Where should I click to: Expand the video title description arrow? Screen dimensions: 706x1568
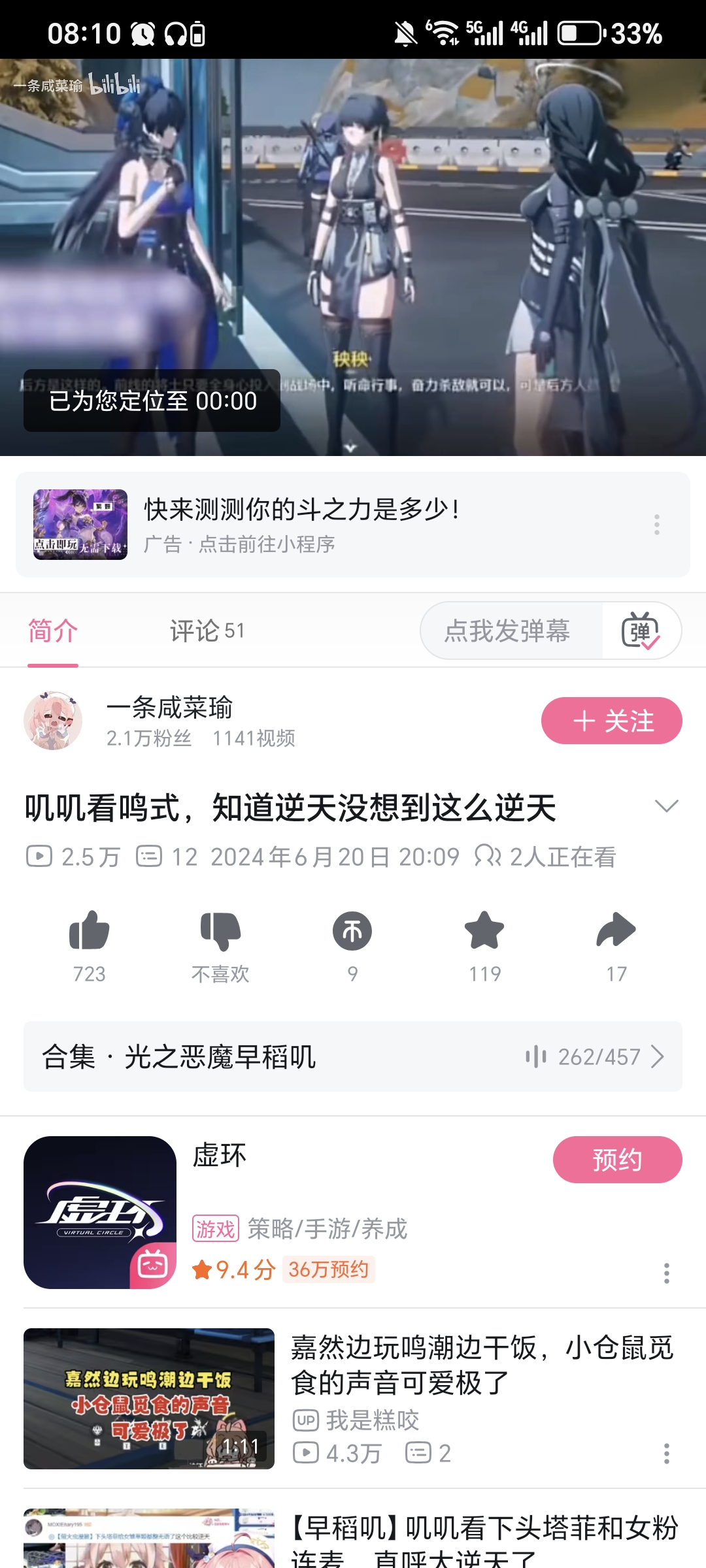[666, 806]
